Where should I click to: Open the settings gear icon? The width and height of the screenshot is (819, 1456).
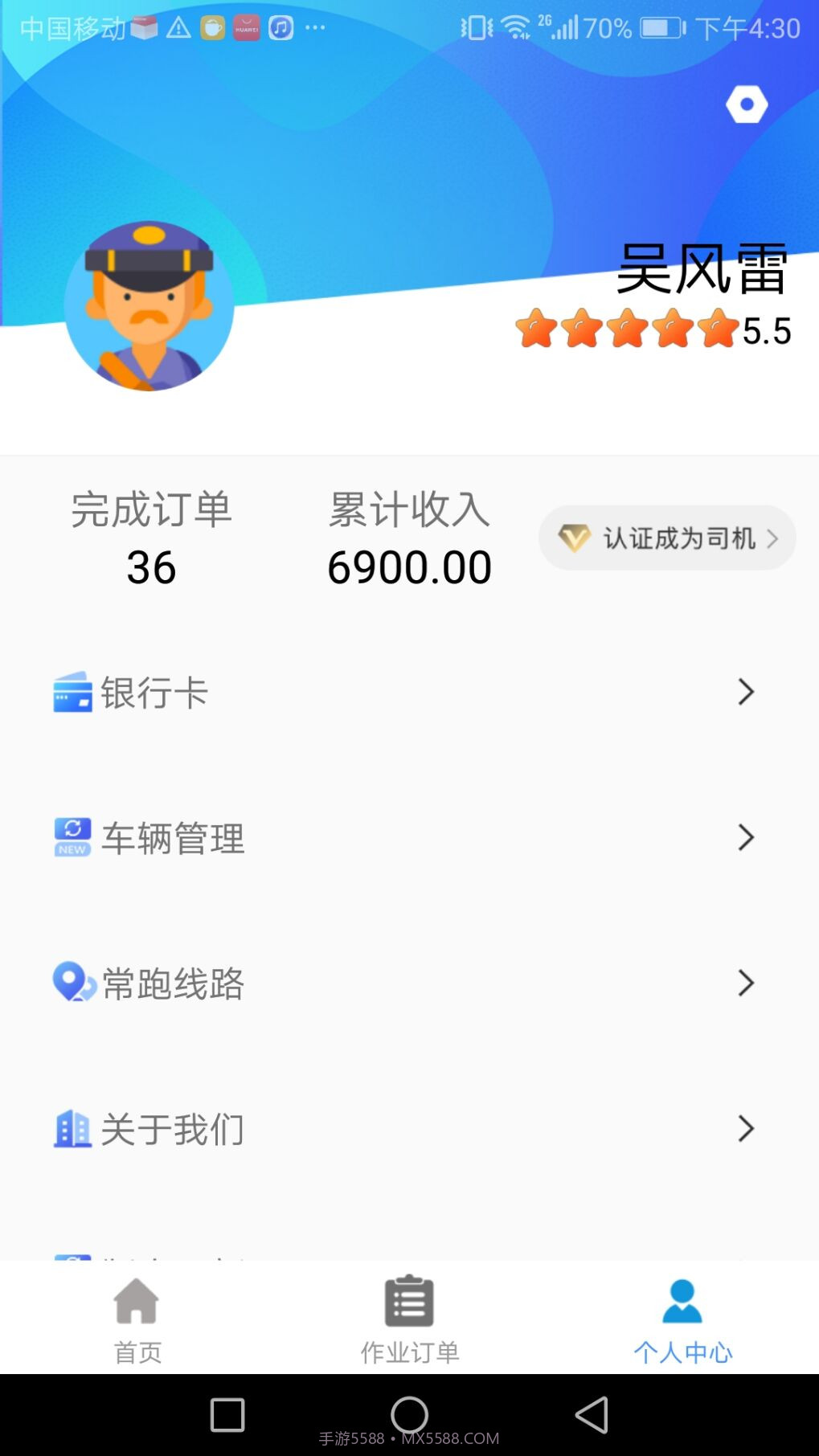click(x=747, y=103)
